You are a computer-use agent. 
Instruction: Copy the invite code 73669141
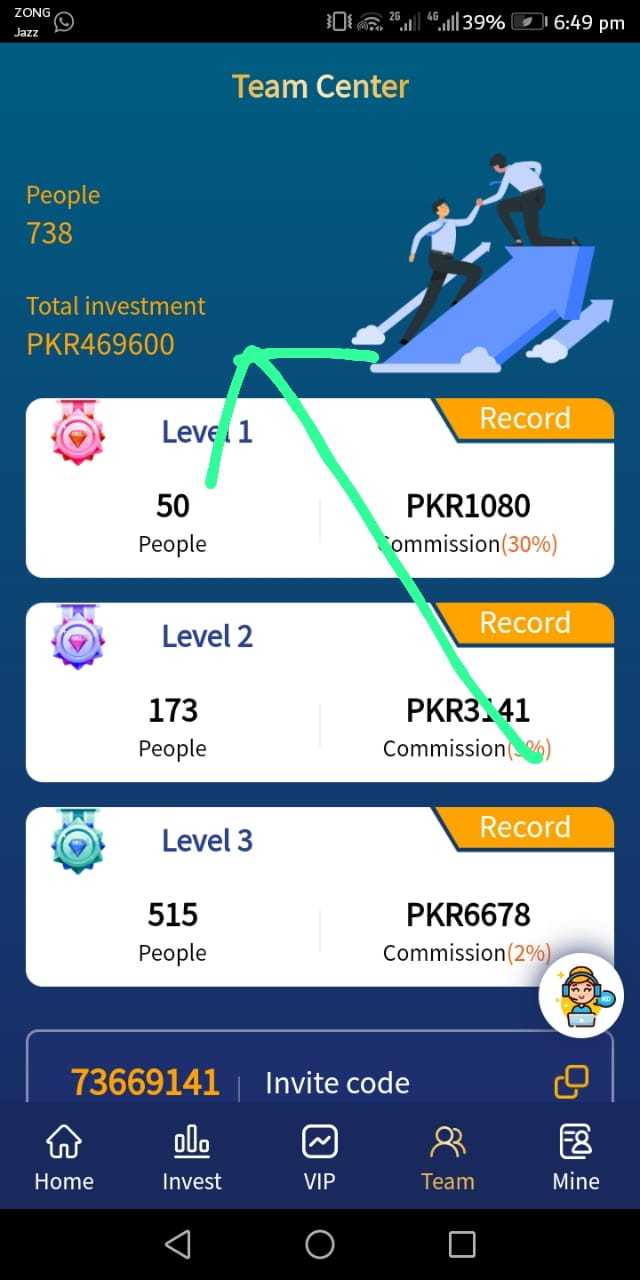click(x=572, y=1081)
